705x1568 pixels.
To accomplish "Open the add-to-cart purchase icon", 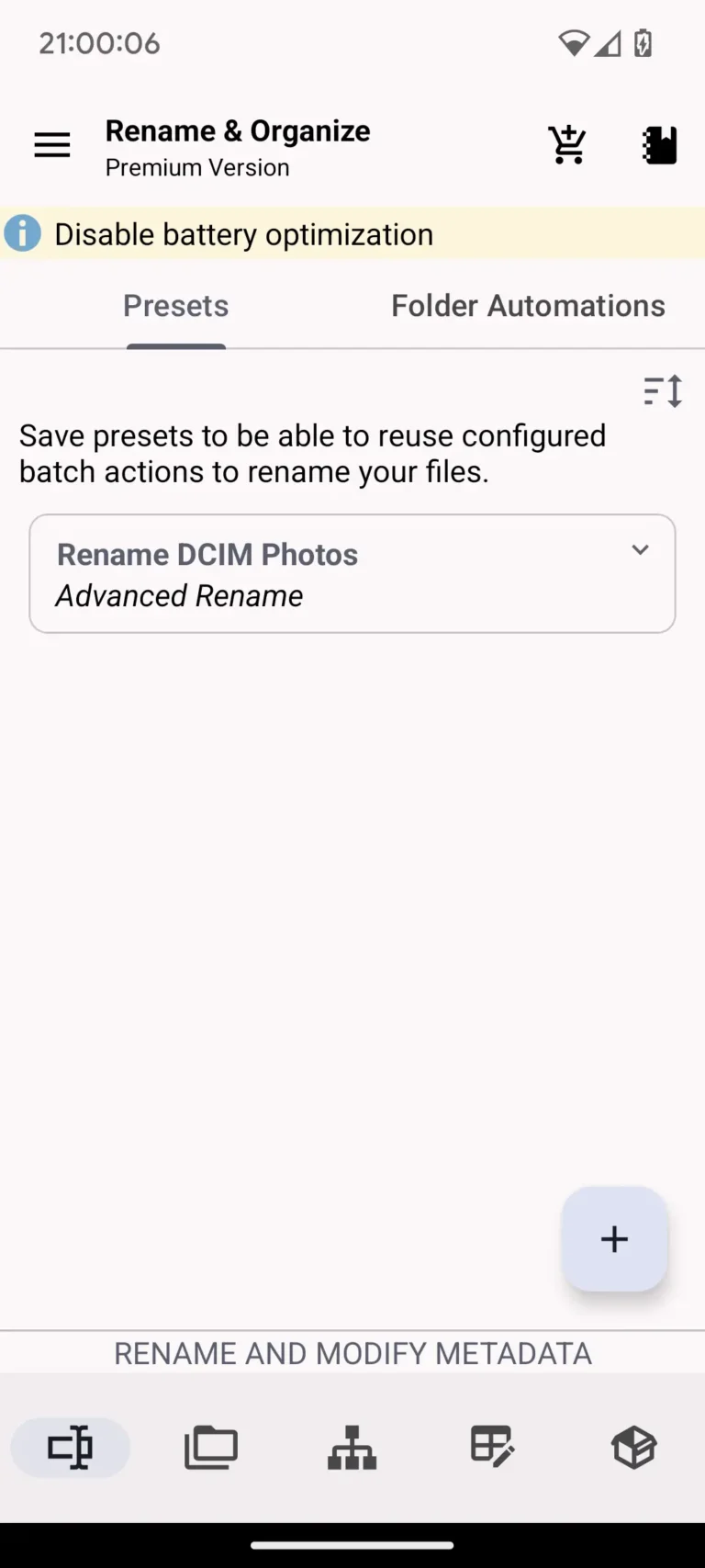I will 566,144.
